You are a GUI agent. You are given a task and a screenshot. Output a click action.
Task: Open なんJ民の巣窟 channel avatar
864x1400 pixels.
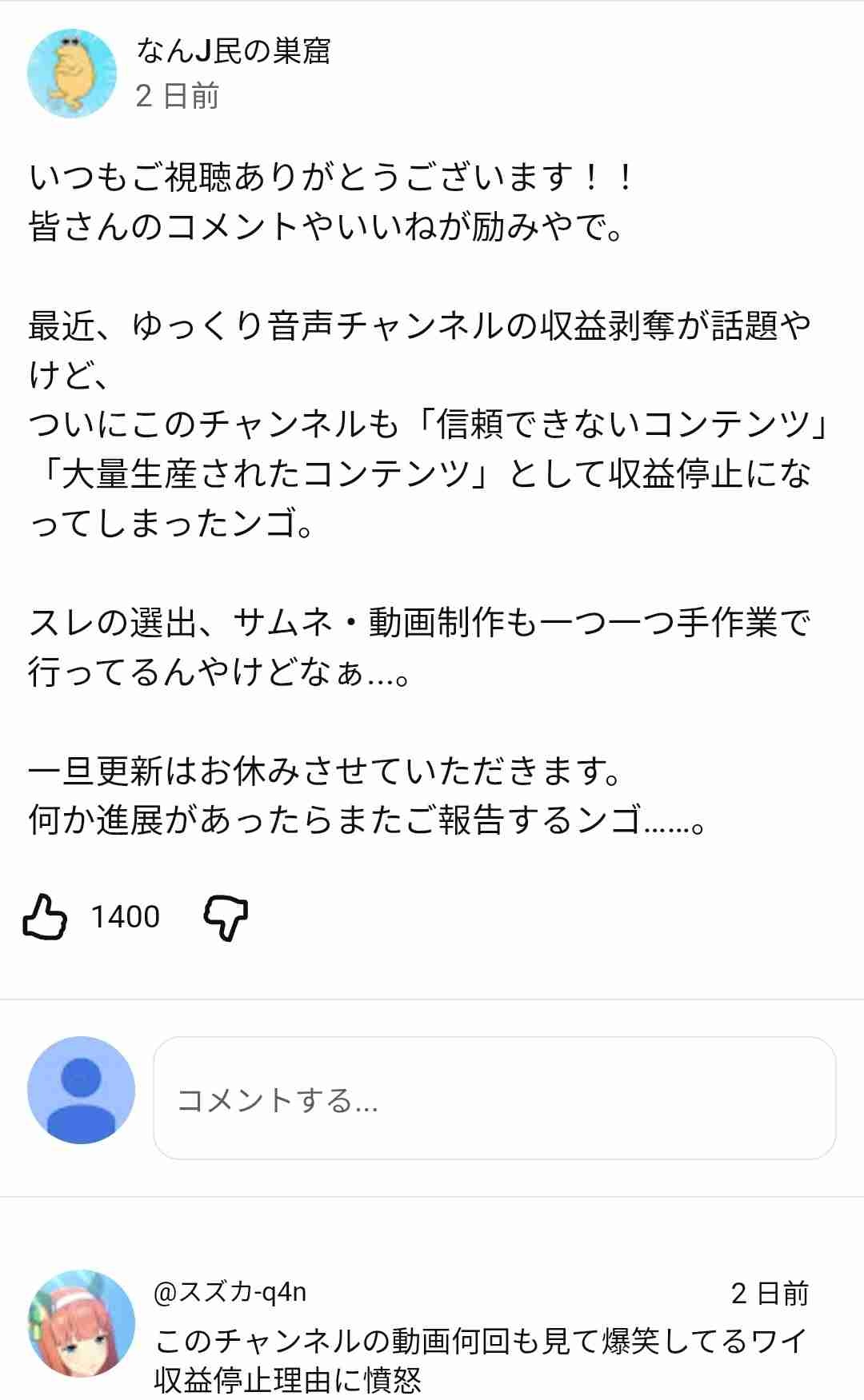click(x=72, y=73)
